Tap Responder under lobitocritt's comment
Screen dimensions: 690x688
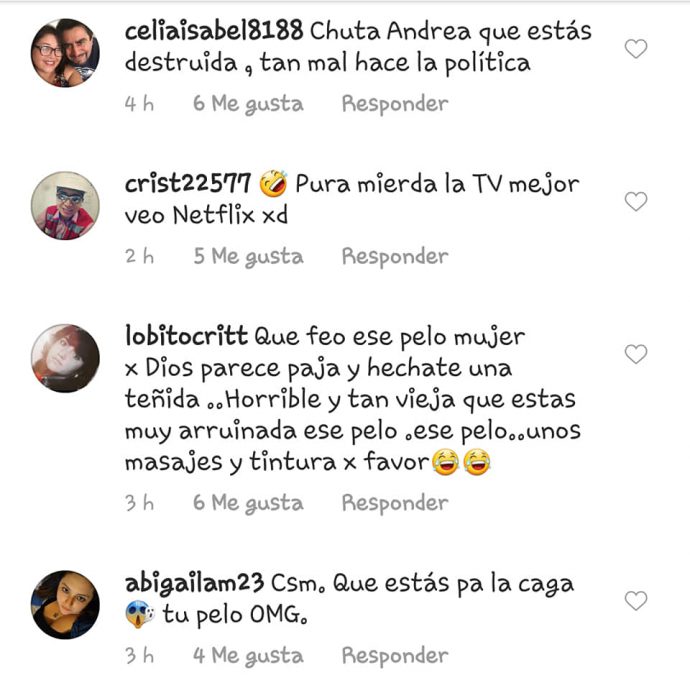[394, 503]
